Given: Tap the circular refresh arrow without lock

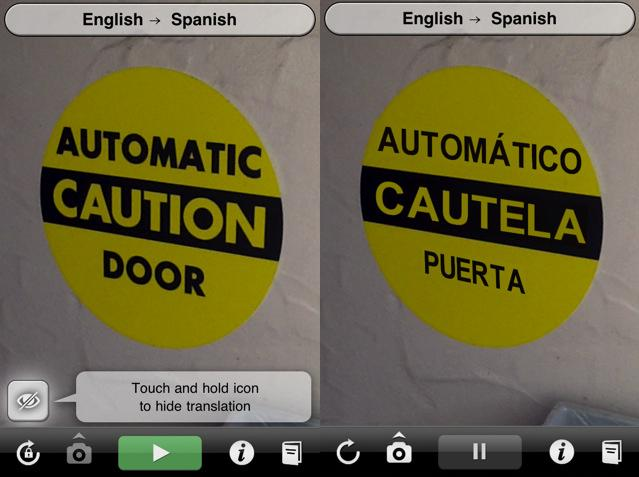Looking at the screenshot, I should tap(348, 453).
